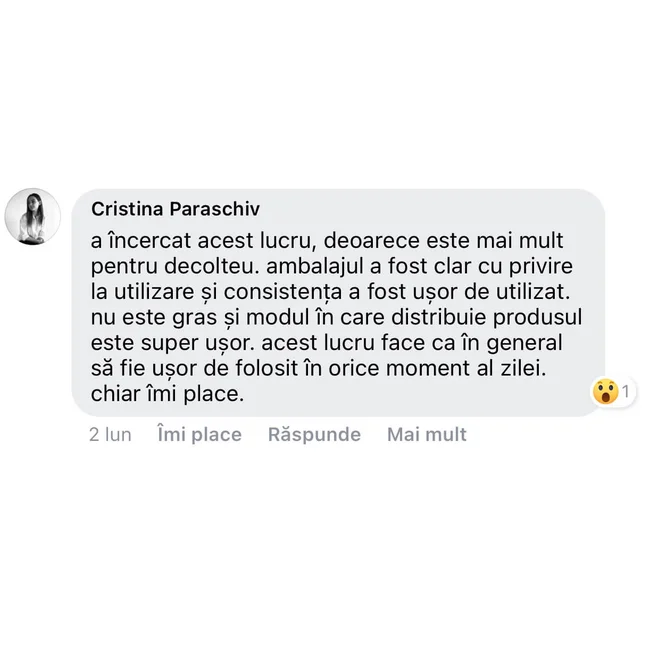This screenshot has width=650, height=650.
Task: Like Cristina Paraschiv's comment with Îmi place
Action: [x=199, y=435]
